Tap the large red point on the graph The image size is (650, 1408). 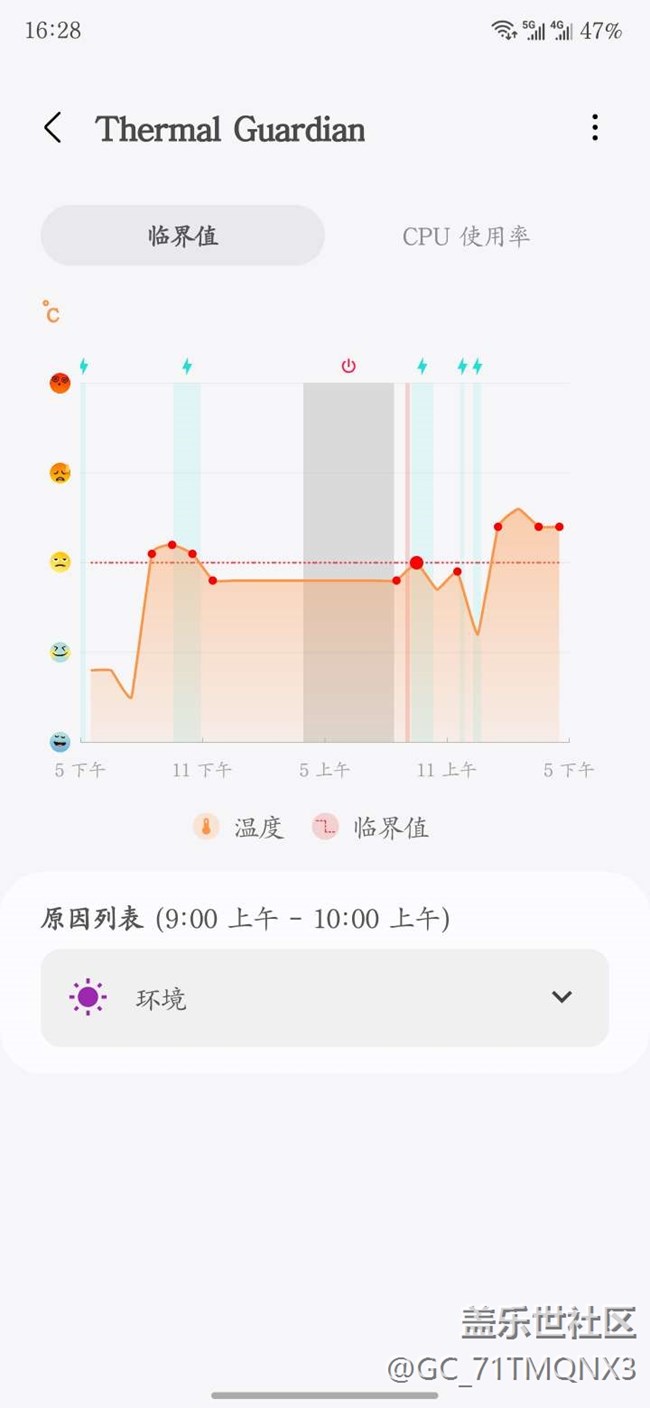tap(416, 563)
